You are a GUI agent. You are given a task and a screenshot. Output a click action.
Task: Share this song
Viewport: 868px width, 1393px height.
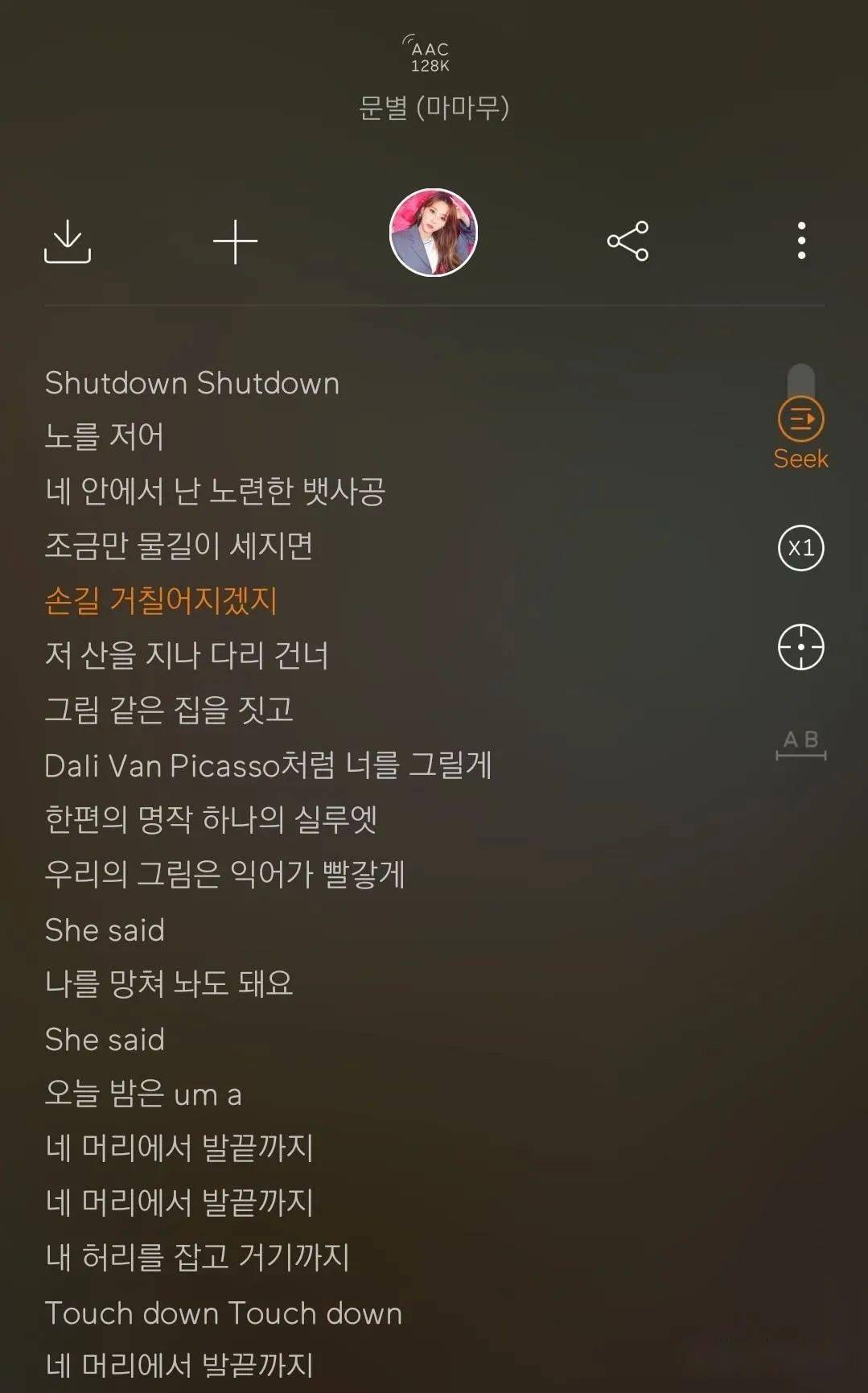pos(627,241)
